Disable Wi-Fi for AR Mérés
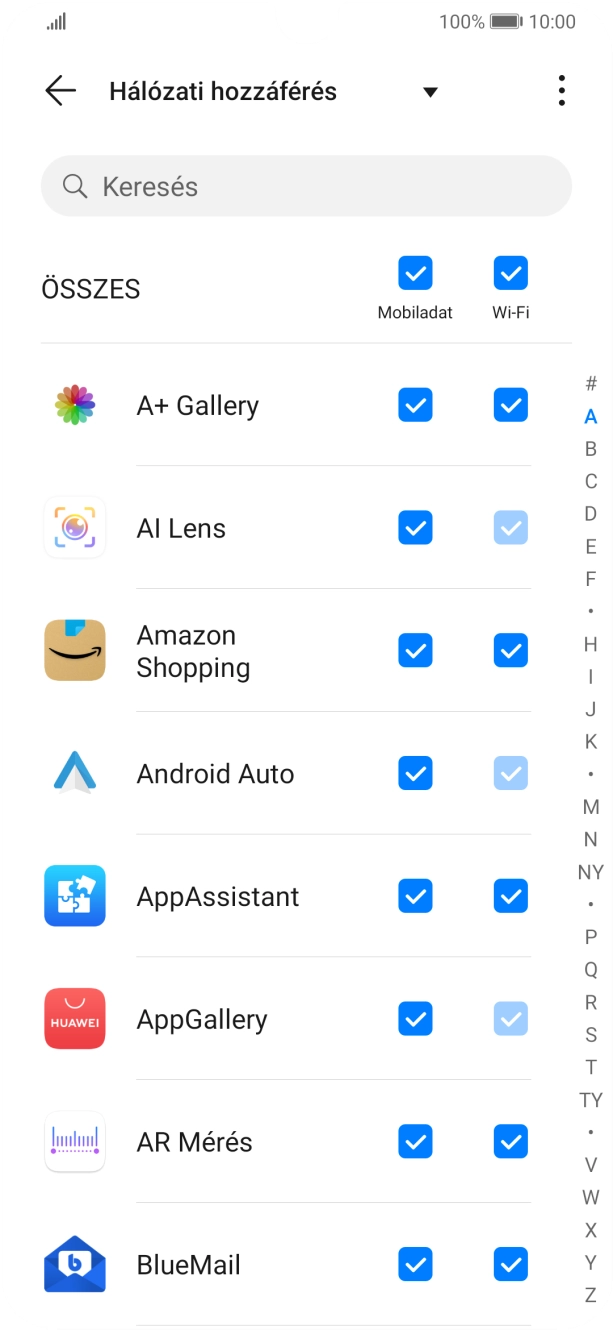This screenshot has height=1330, width=613. pyautogui.click(x=511, y=1141)
